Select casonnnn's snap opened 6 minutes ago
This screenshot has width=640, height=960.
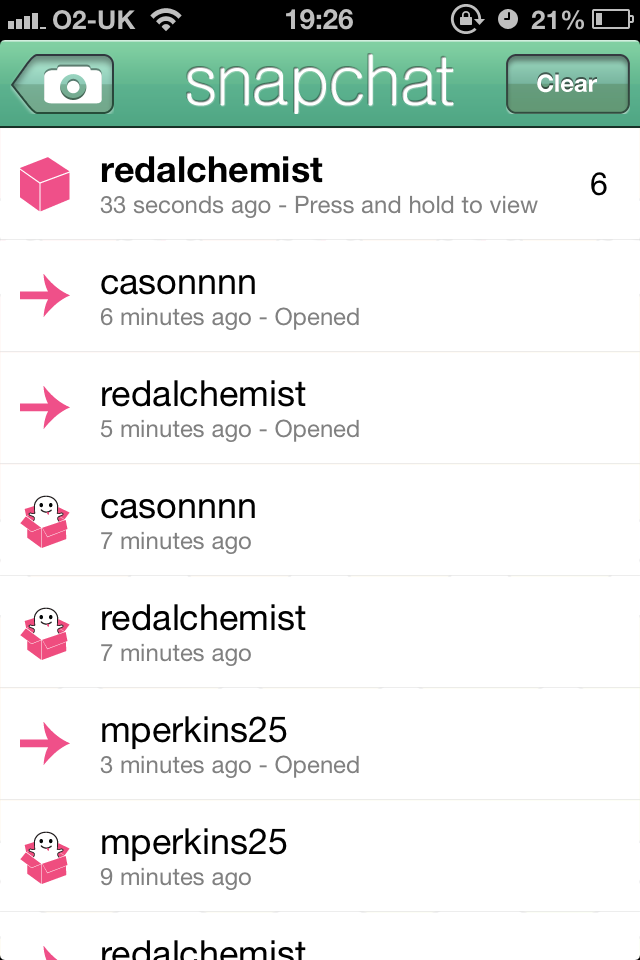click(x=320, y=297)
